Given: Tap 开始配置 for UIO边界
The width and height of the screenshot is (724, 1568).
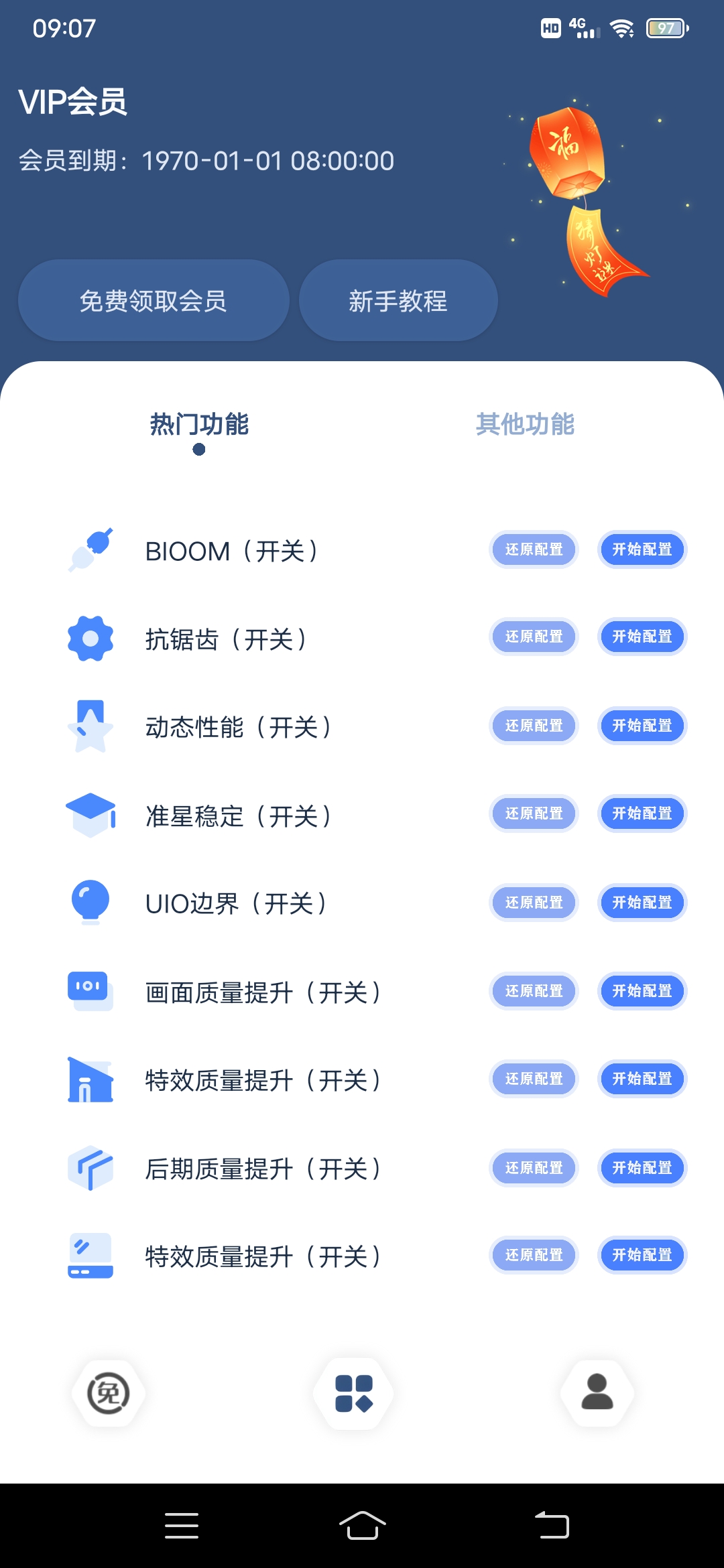Looking at the screenshot, I should pos(642,903).
